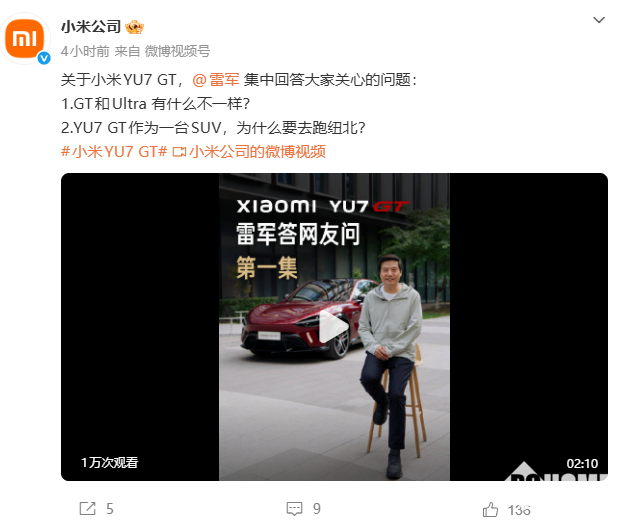Like the 小米公司 post
This screenshot has height=522, width=620.
506,509
